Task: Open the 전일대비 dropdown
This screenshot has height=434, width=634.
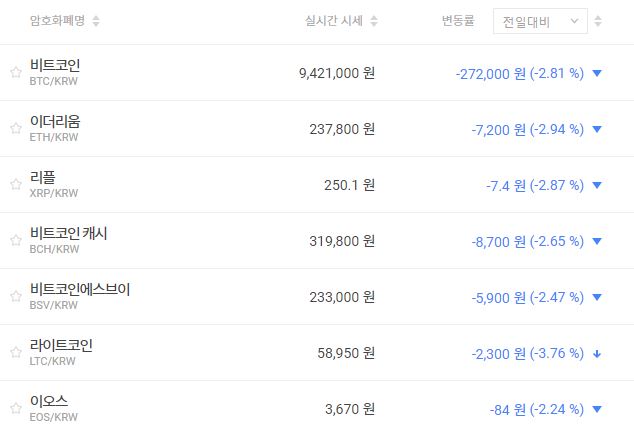Action: 540,21
